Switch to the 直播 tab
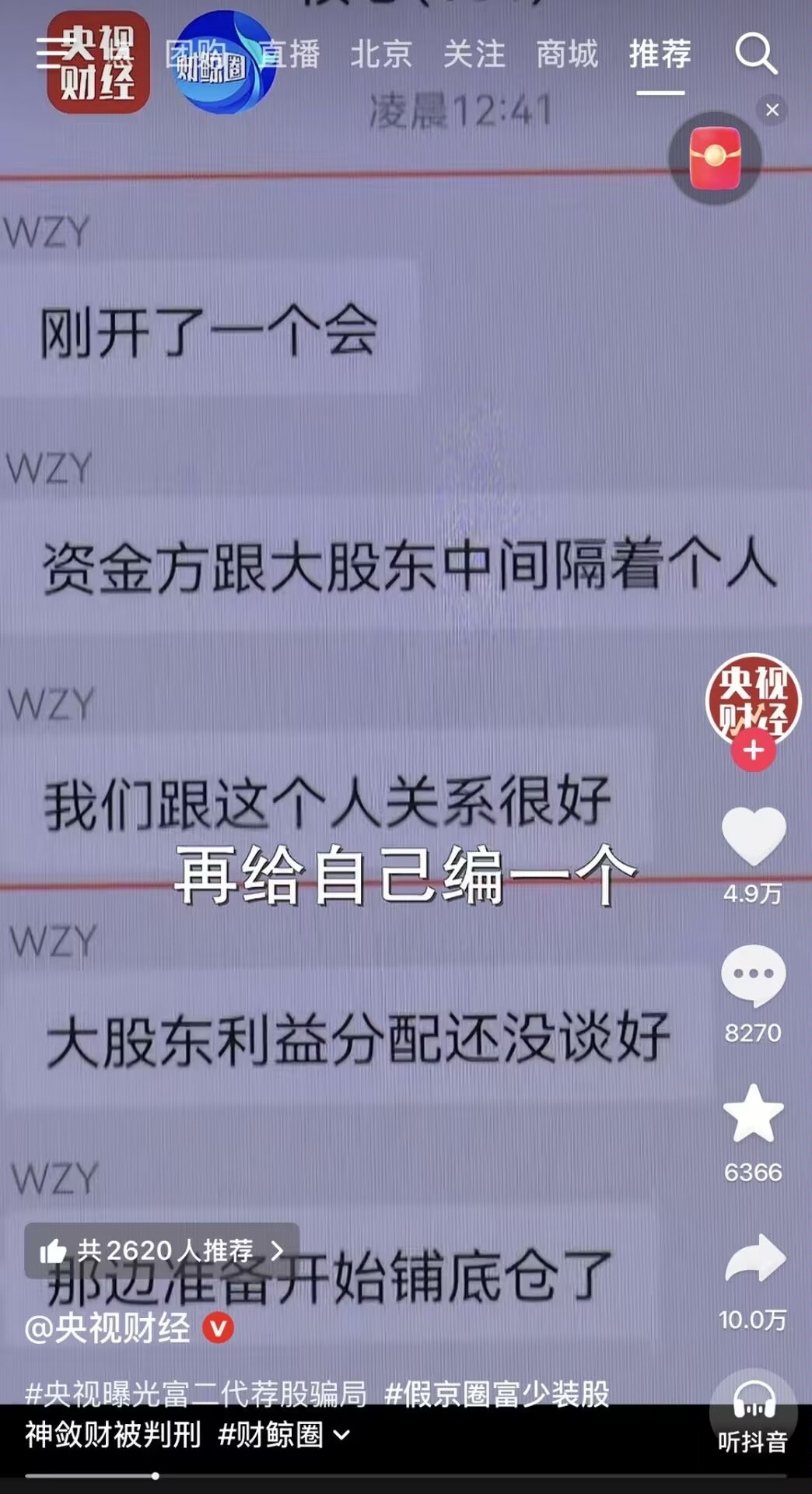The width and height of the screenshot is (812, 1494). tap(289, 54)
